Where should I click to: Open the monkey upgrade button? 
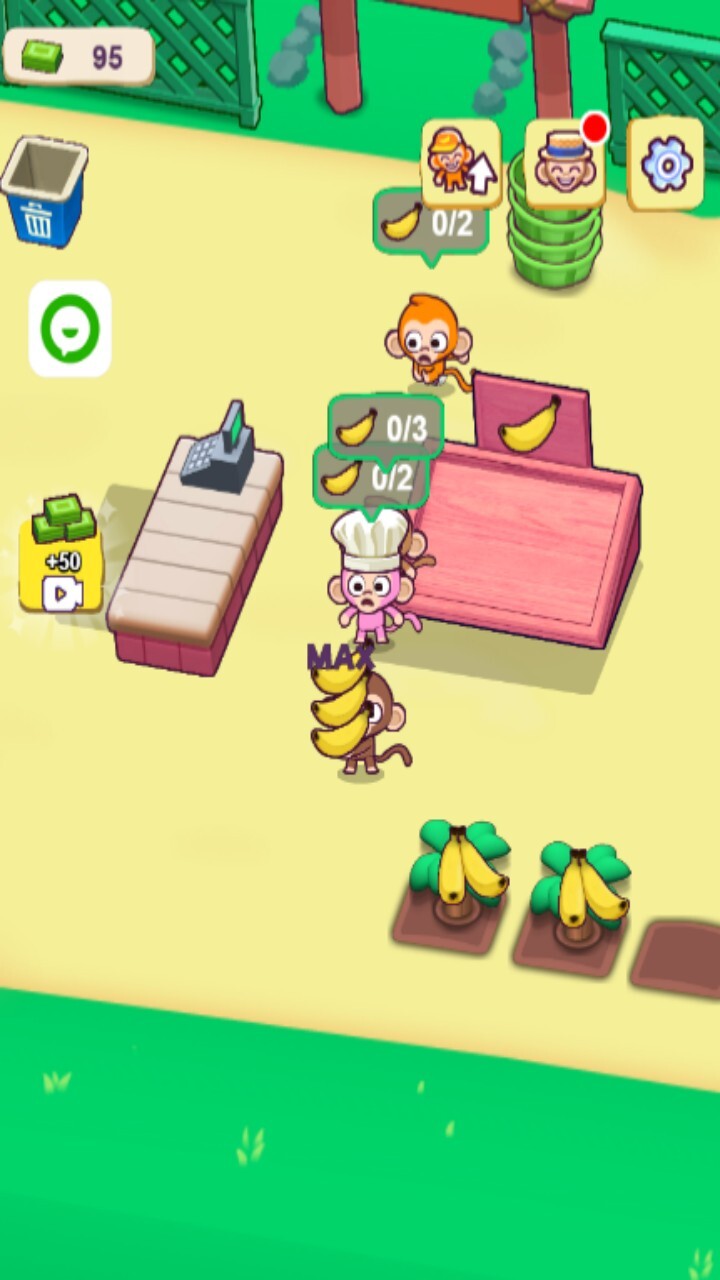(460, 163)
